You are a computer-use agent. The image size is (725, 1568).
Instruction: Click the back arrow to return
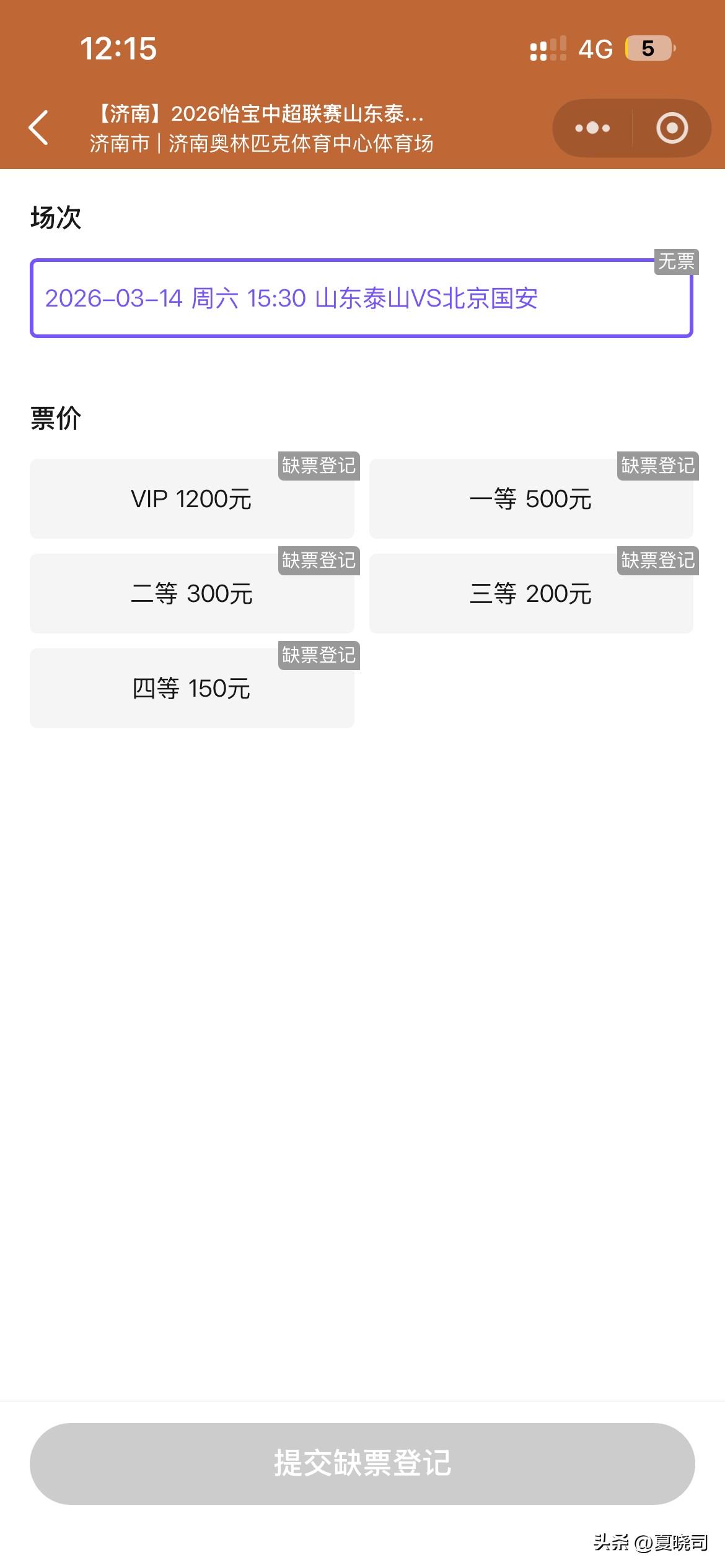38,127
